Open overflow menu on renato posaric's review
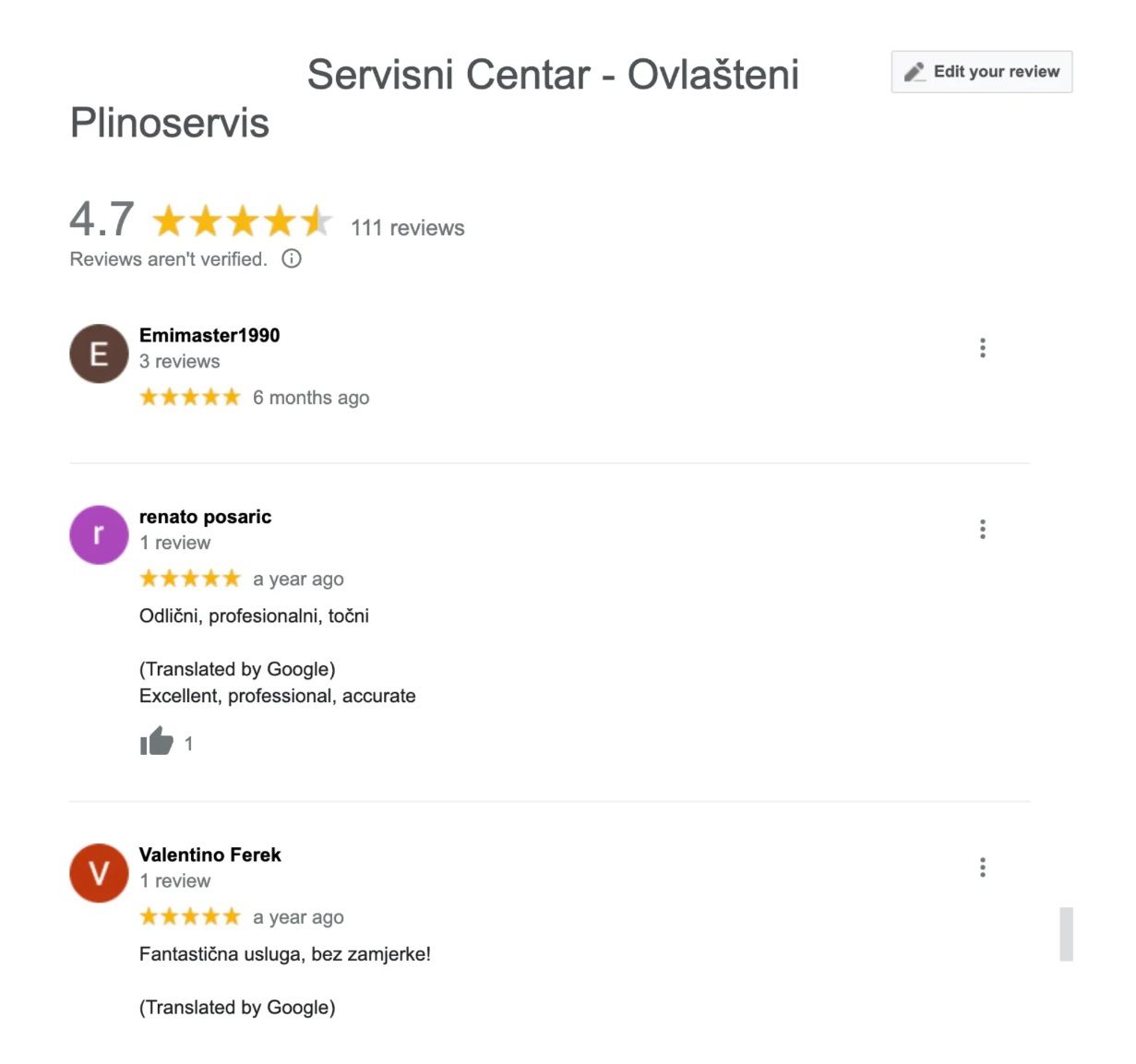Image resolution: width=1136 pixels, height=1064 pixels. 982,529
